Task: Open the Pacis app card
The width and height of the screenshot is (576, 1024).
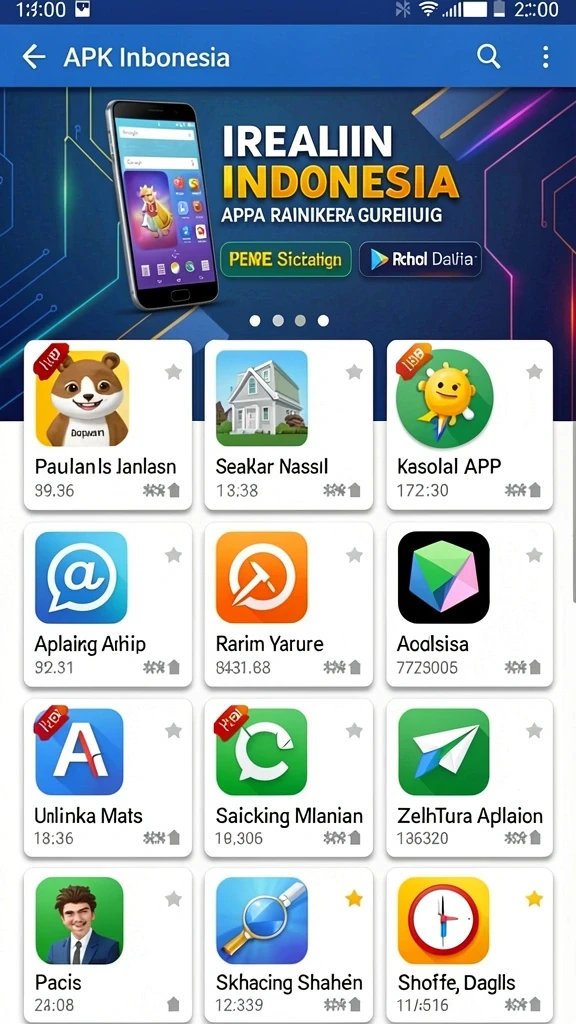Action: coord(108,946)
